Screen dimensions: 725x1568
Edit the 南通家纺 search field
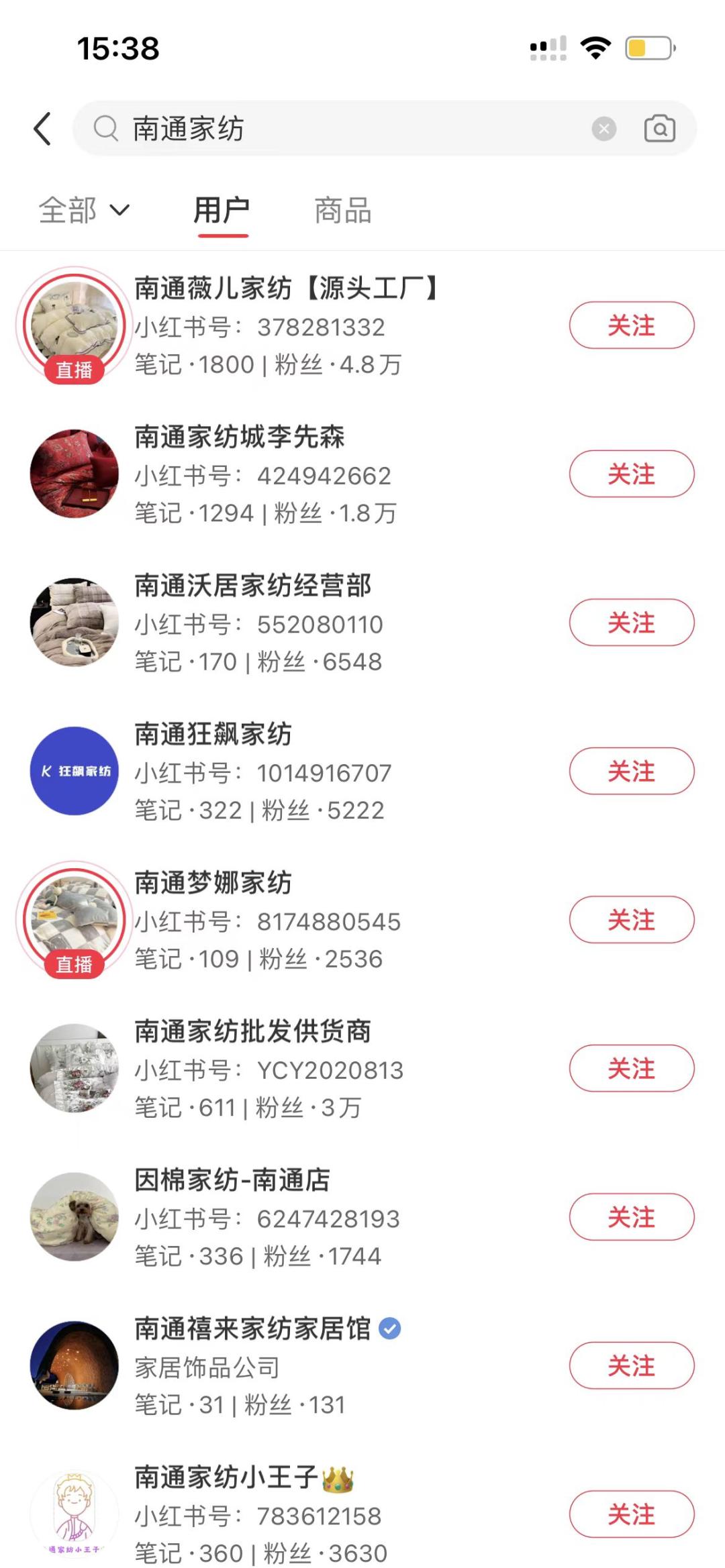coord(336,128)
